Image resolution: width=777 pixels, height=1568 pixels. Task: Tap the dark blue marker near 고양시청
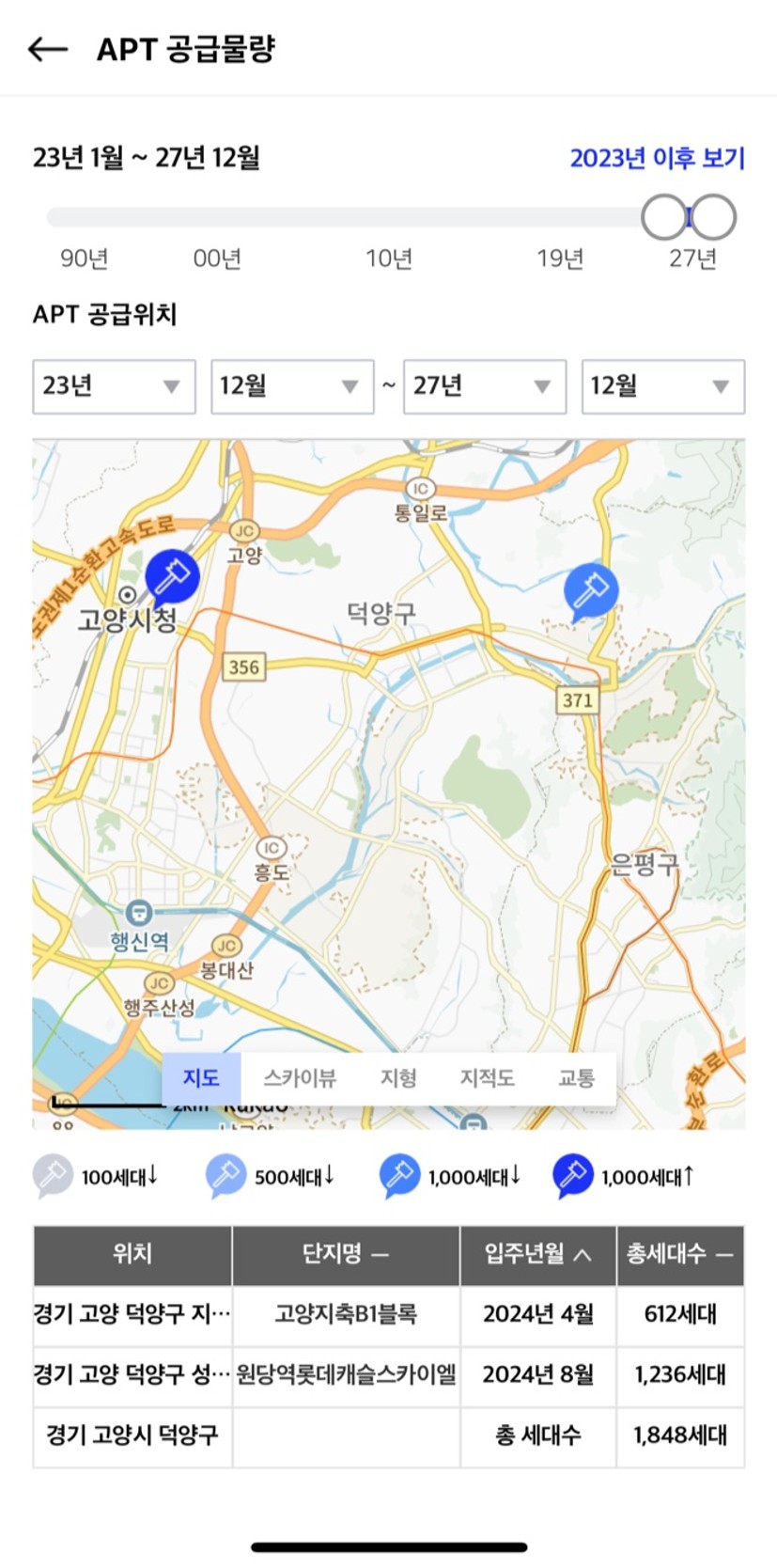click(x=172, y=577)
